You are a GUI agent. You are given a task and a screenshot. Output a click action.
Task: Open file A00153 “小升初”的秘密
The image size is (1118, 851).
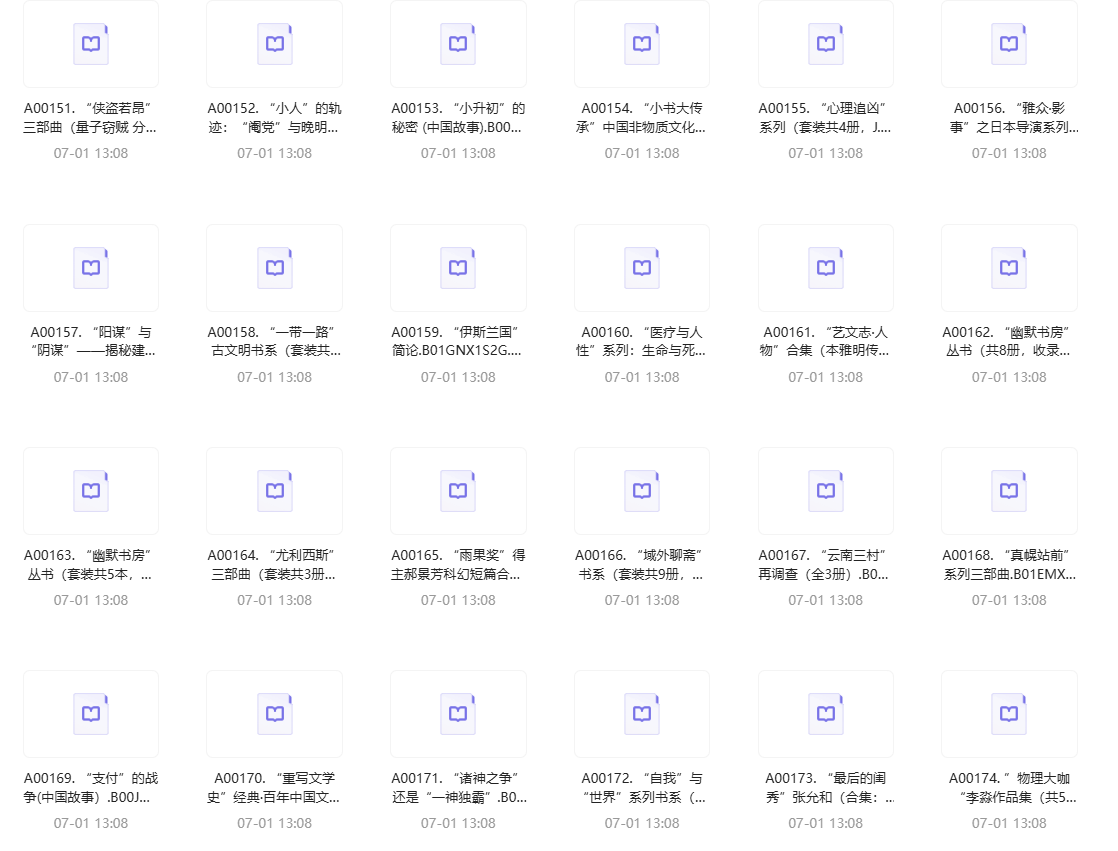[458, 44]
